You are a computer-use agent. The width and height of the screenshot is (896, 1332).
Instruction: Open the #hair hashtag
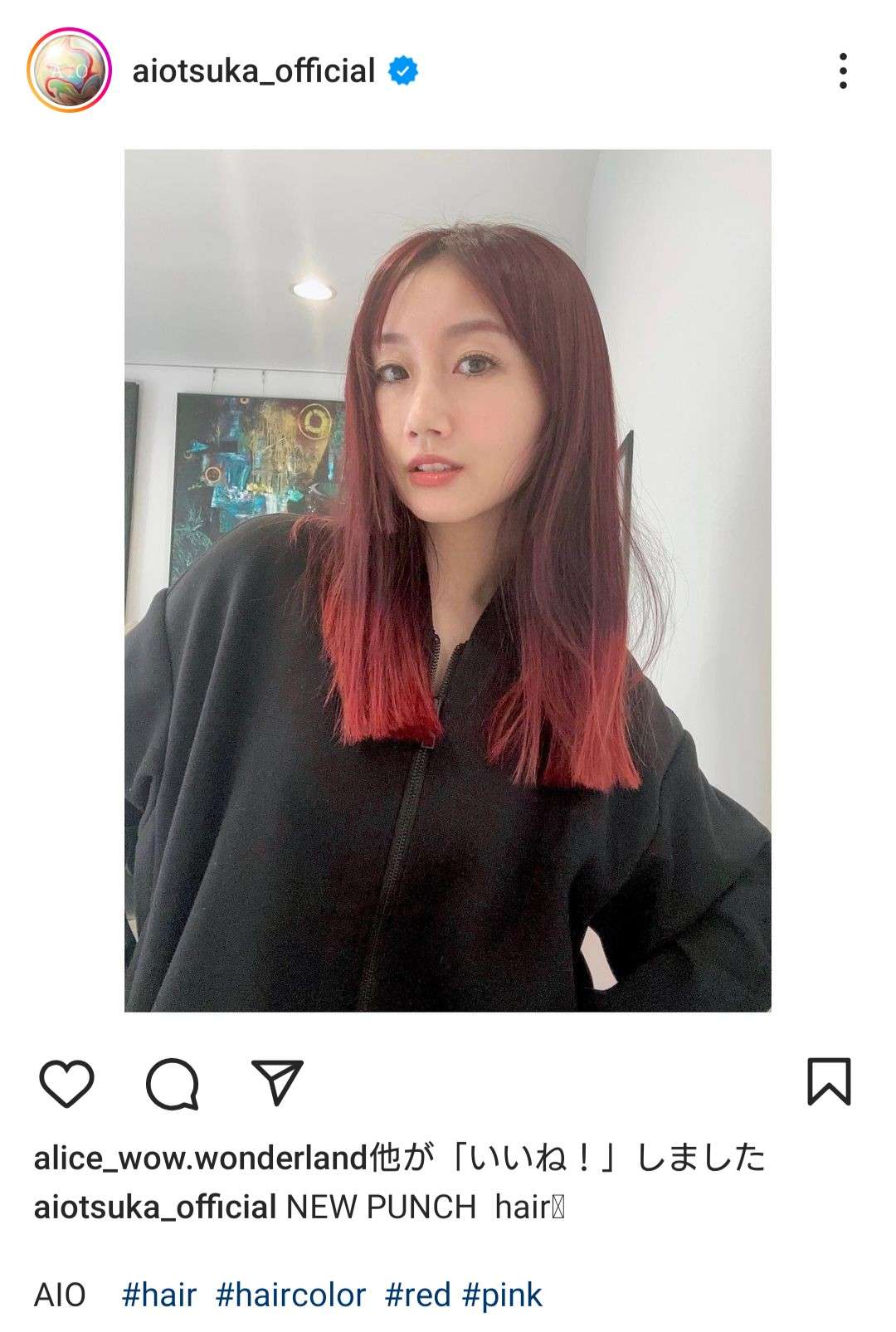click(158, 1295)
